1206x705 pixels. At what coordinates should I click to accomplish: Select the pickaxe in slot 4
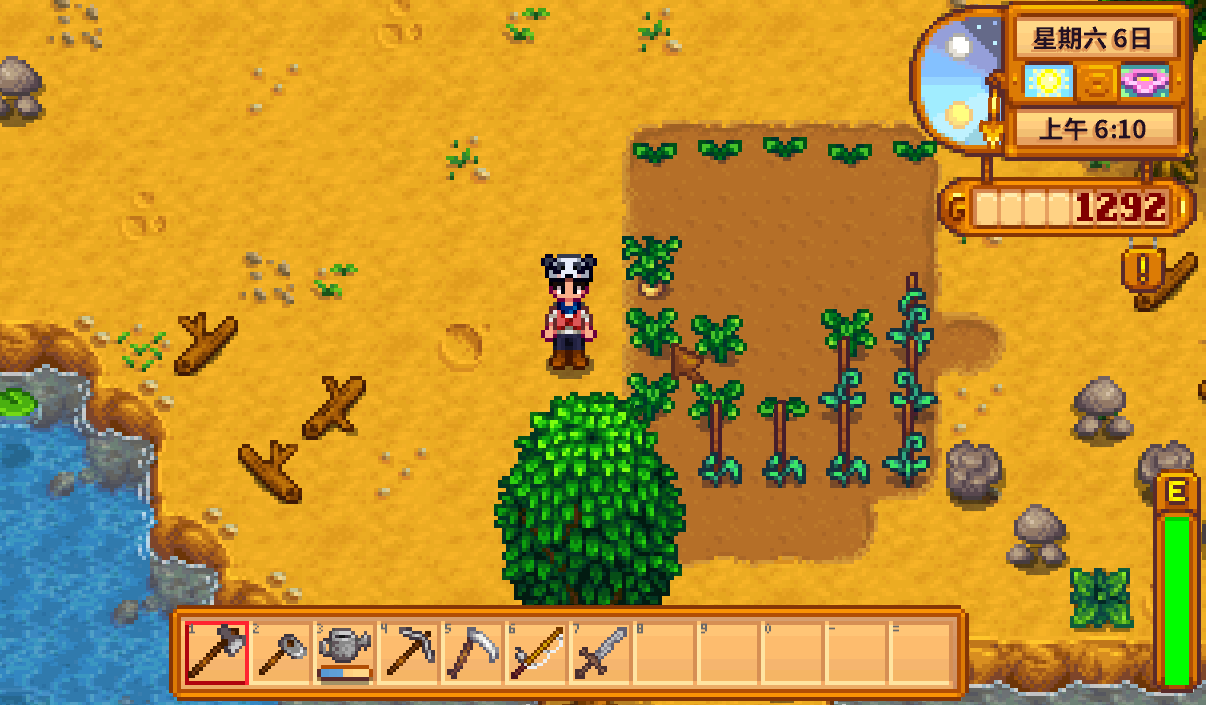[408, 652]
